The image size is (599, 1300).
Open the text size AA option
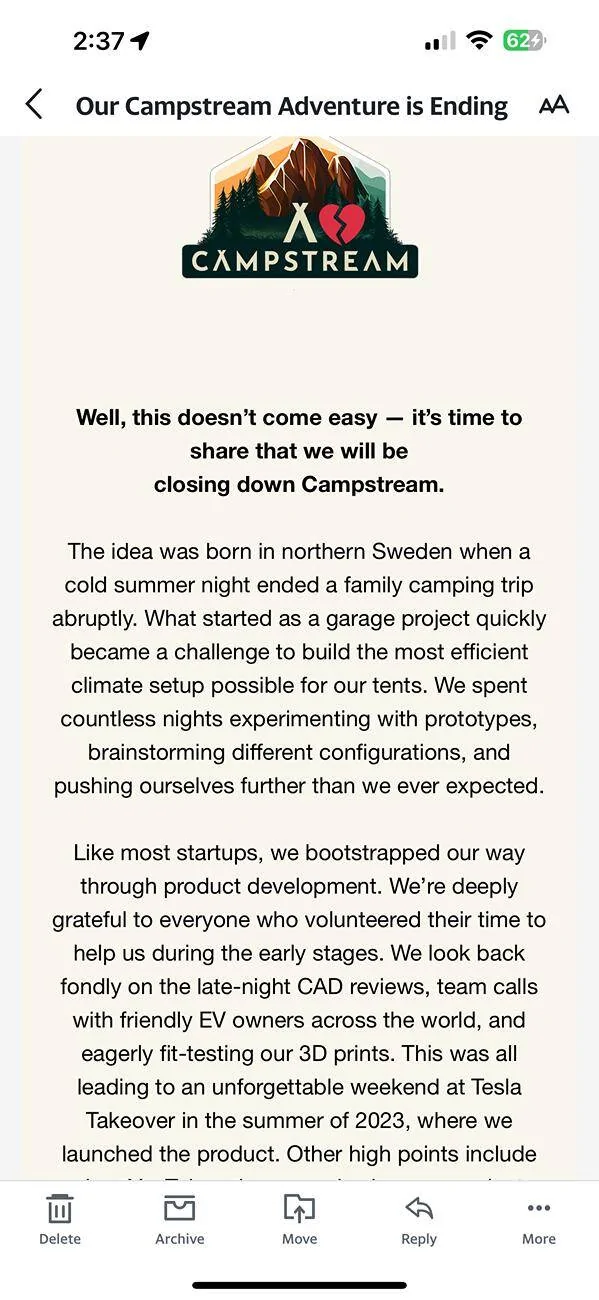pos(554,105)
